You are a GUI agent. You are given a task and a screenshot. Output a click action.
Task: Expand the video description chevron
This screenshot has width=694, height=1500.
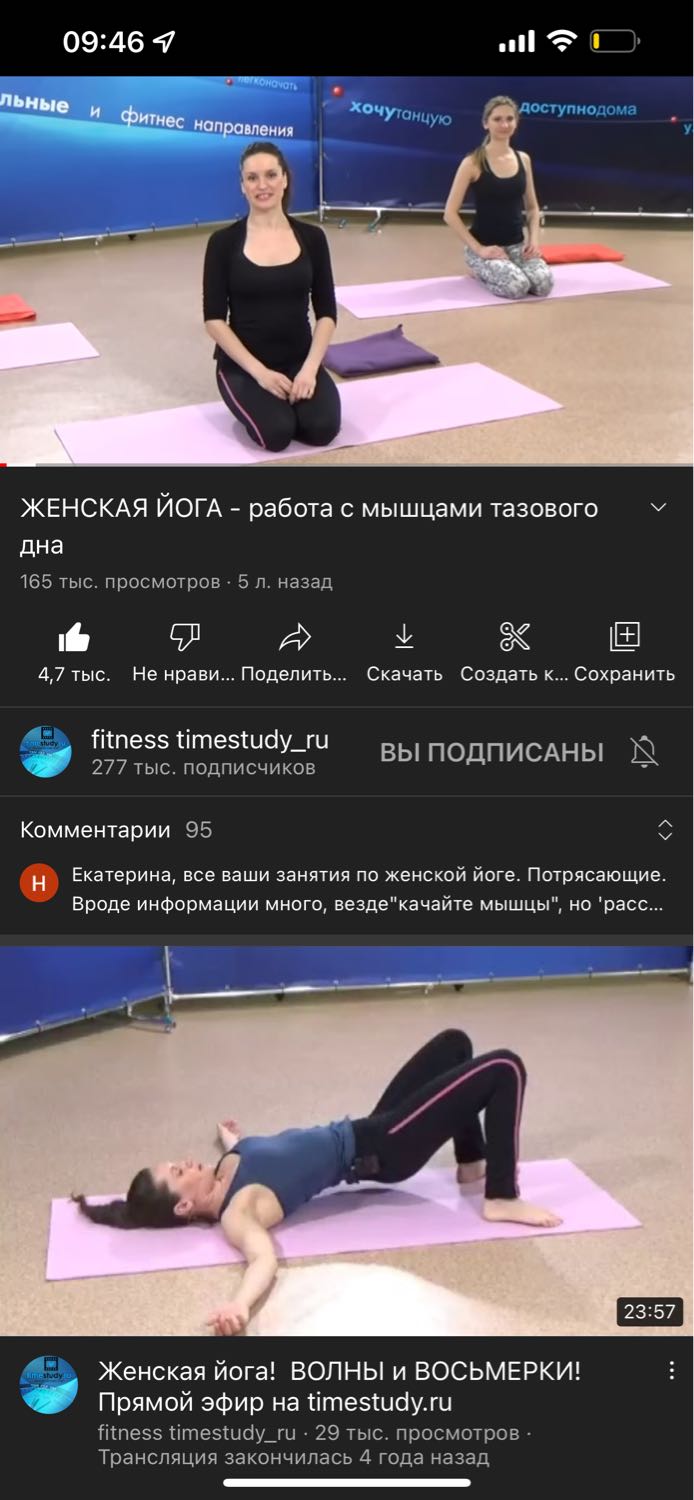point(658,508)
